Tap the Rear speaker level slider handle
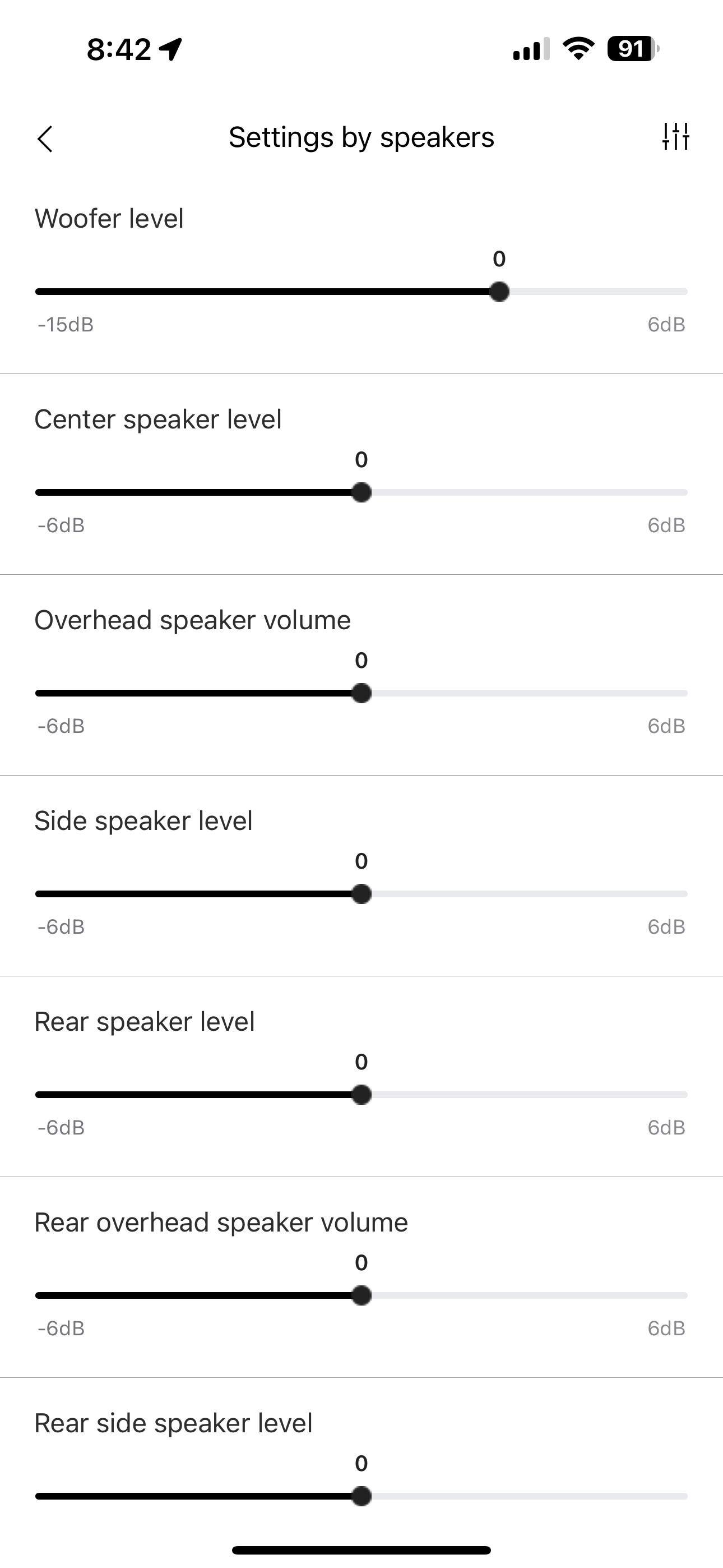 tap(361, 1095)
